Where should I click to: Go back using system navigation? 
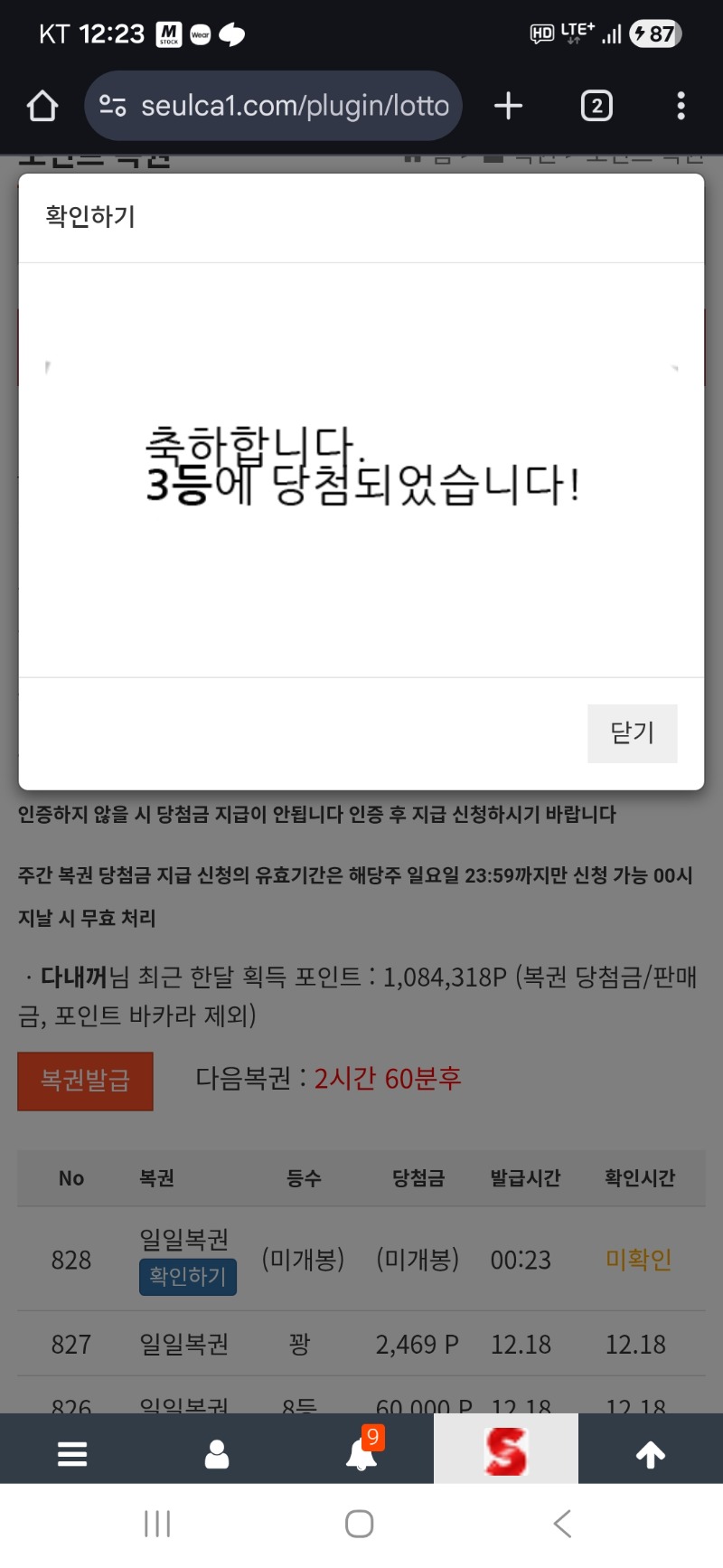click(x=562, y=1524)
